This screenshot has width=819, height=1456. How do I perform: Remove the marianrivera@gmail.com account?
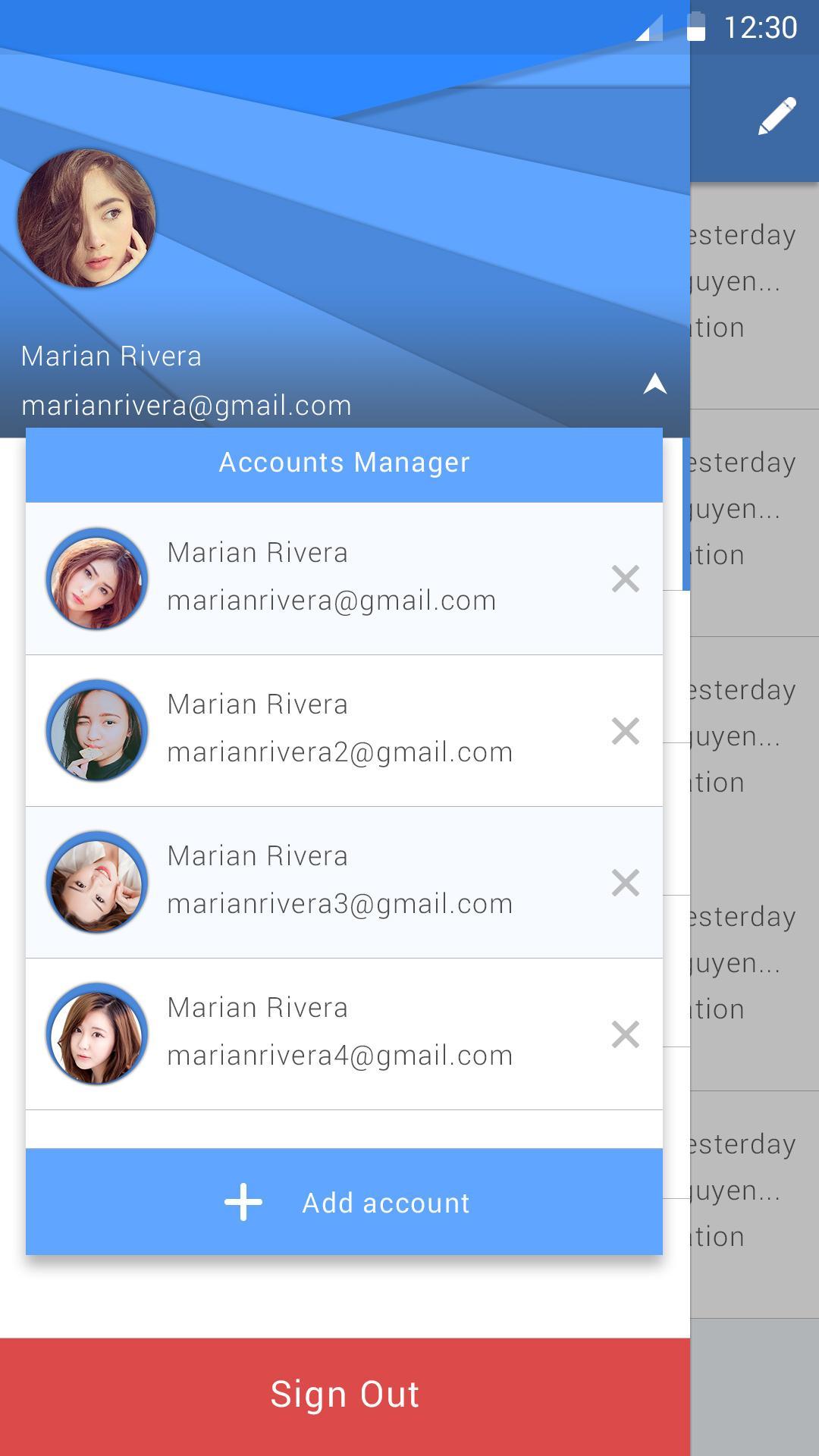pyautogui.click(x=626, y=579)
